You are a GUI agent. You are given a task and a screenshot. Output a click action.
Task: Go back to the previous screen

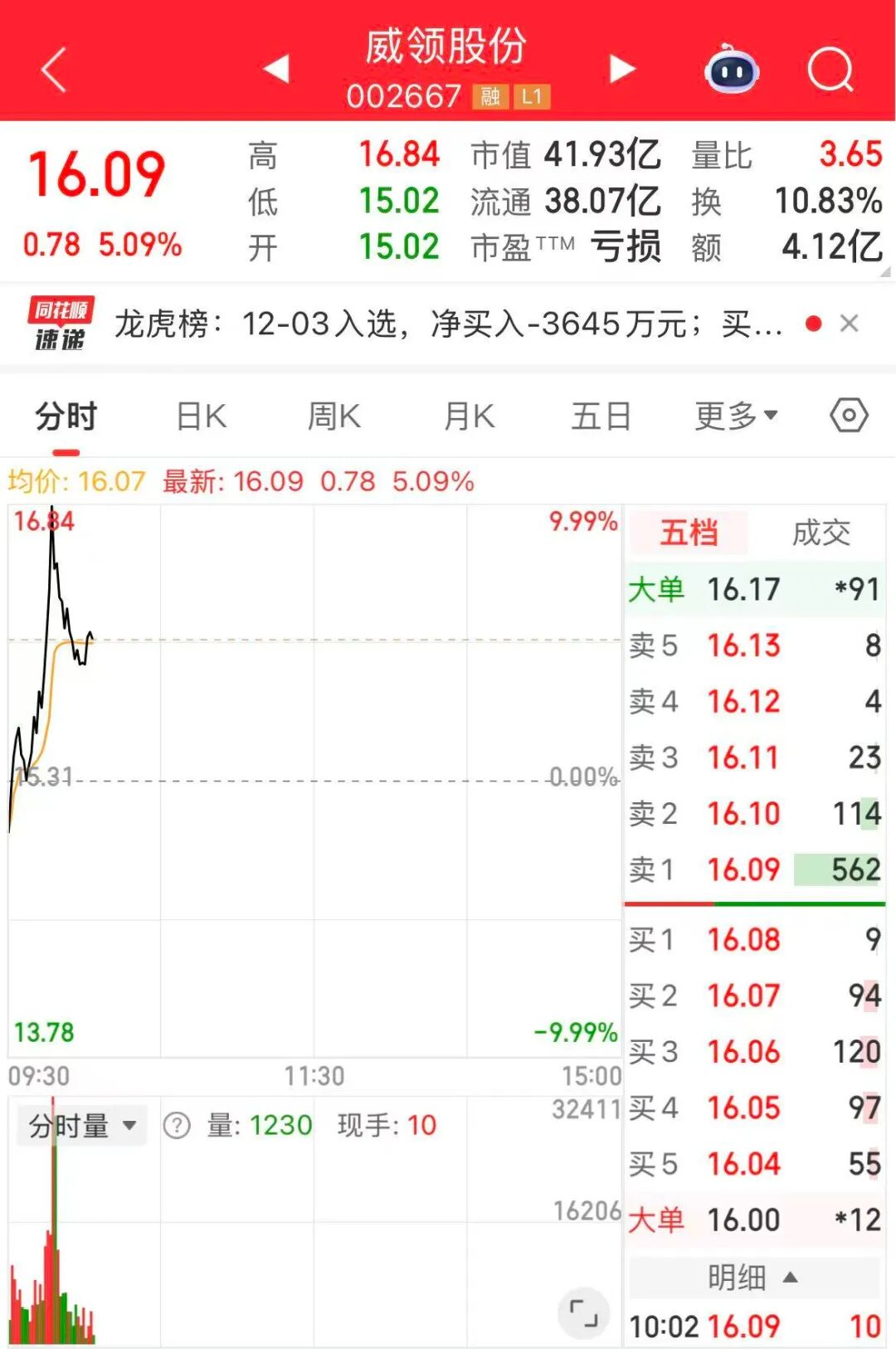pos(54,70)
